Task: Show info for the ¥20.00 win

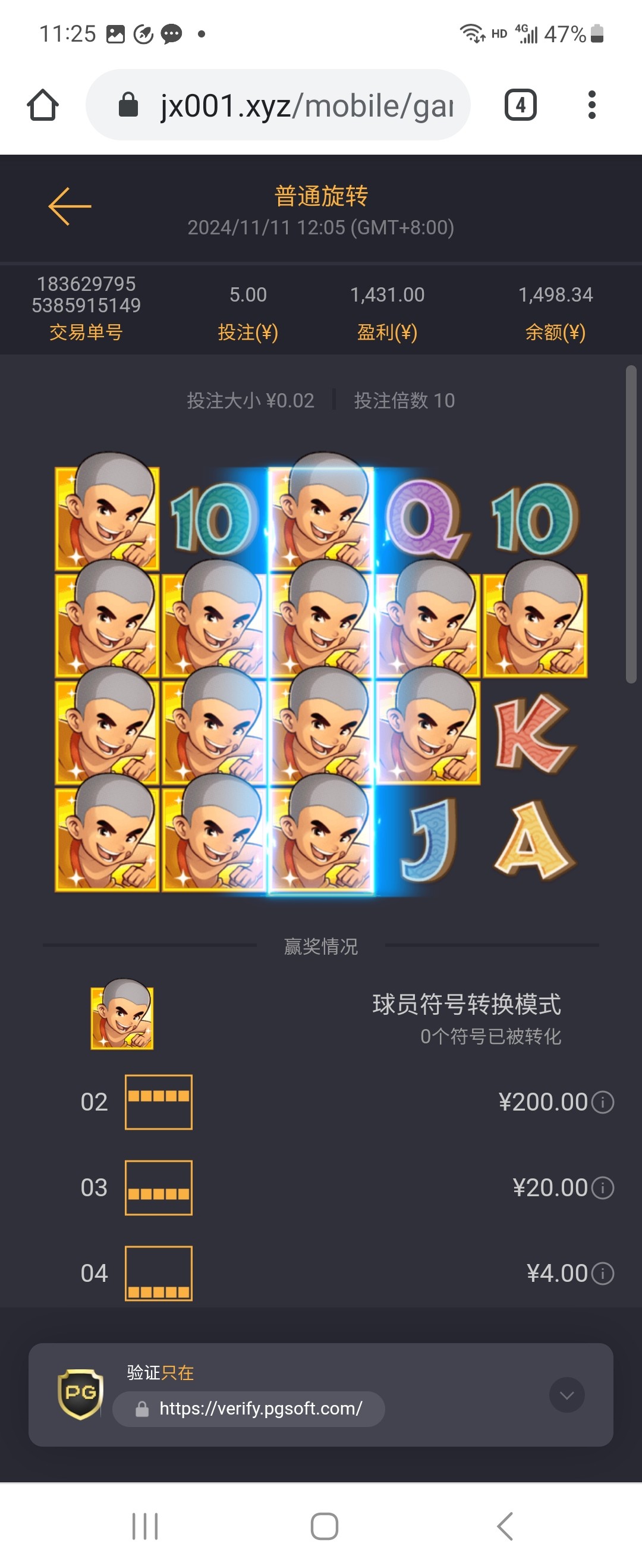Action: [x=603, y=1187]
